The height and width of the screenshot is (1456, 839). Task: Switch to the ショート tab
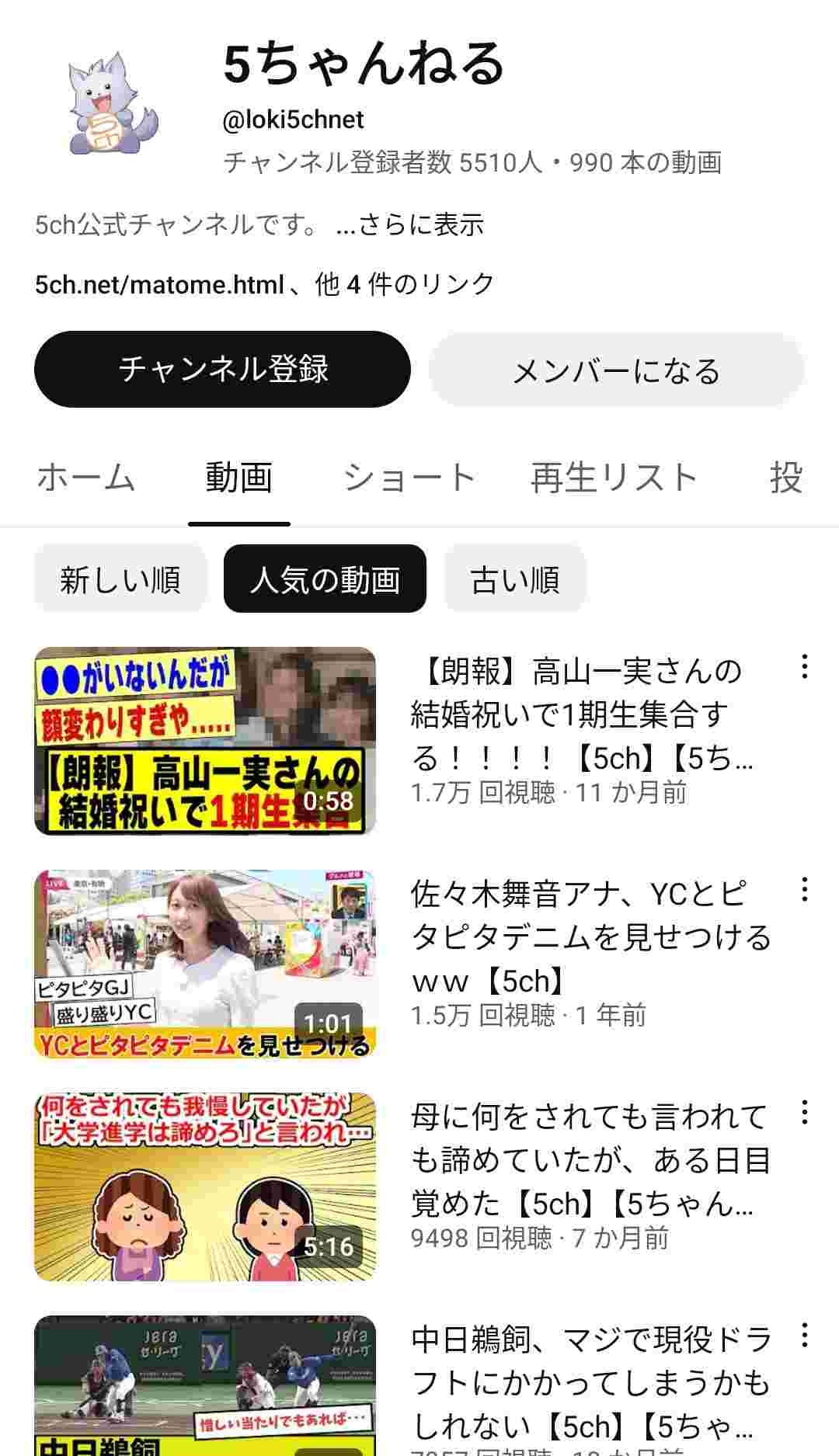409,477
